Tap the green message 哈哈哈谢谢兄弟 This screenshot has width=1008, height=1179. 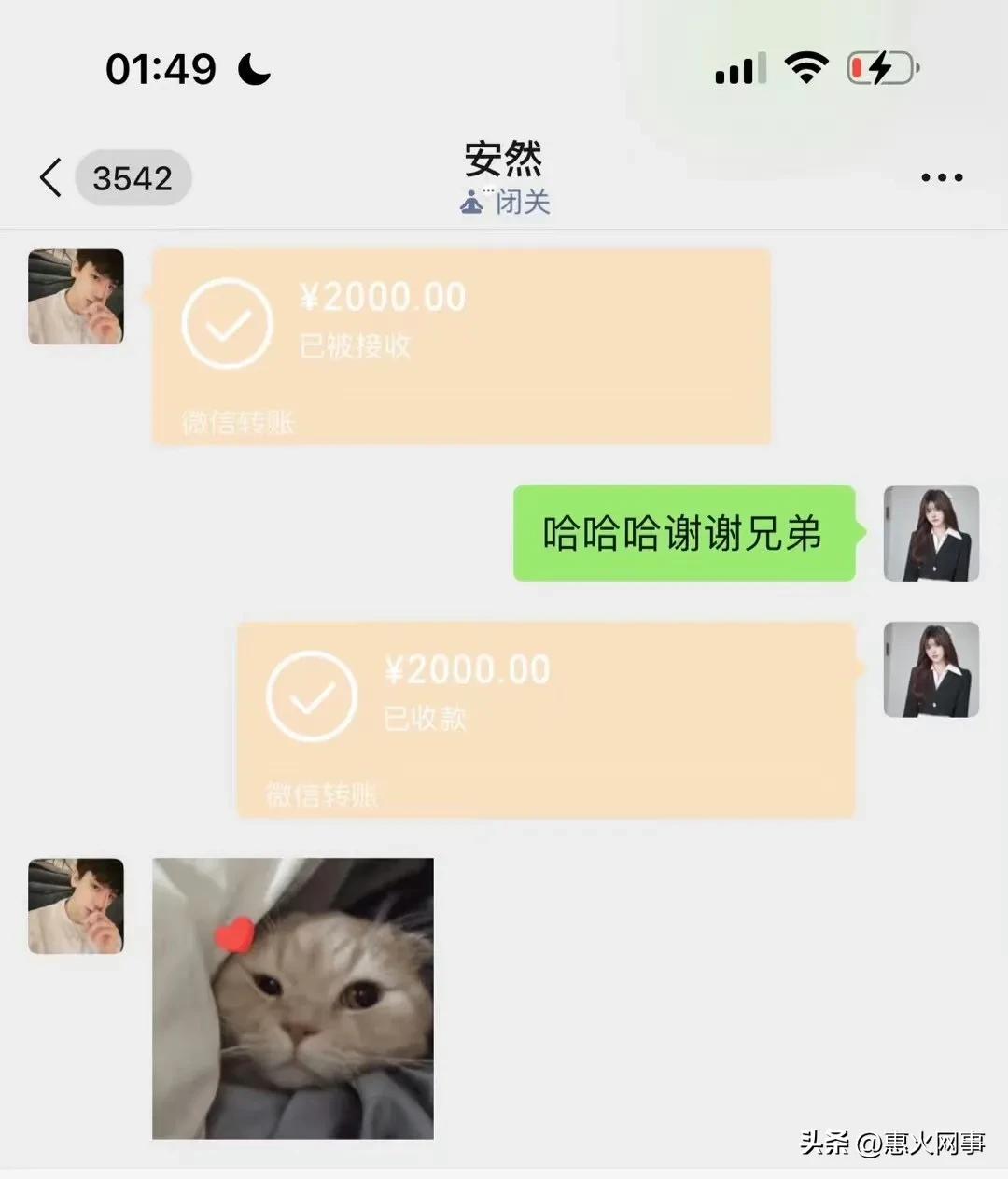coord(683,534)
